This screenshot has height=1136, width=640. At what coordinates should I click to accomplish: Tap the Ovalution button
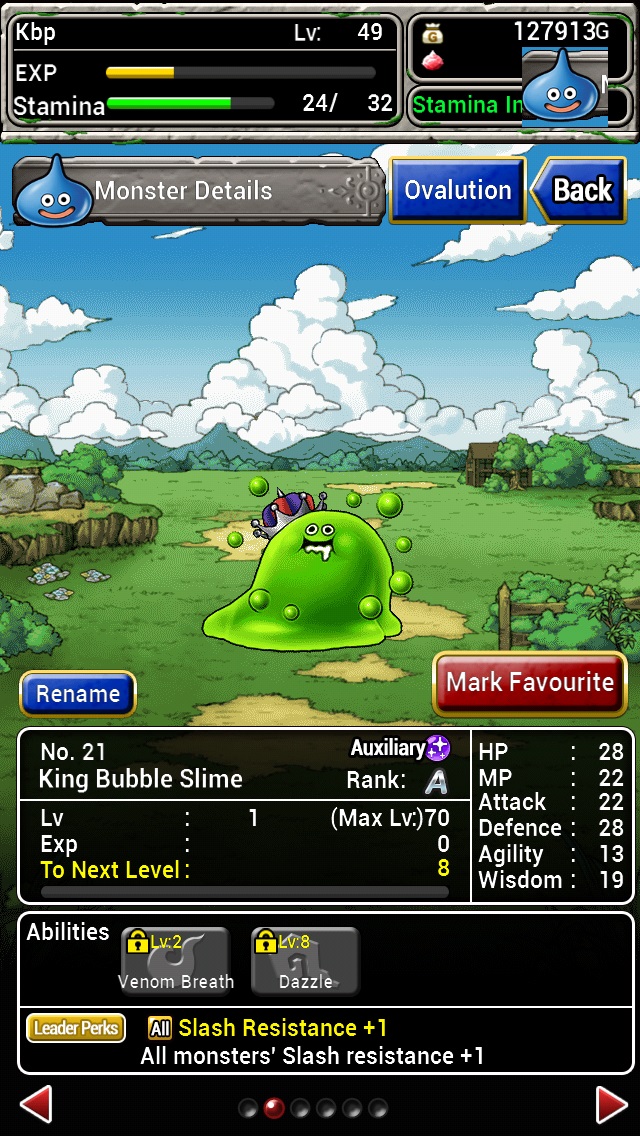[x=457, y=191]
